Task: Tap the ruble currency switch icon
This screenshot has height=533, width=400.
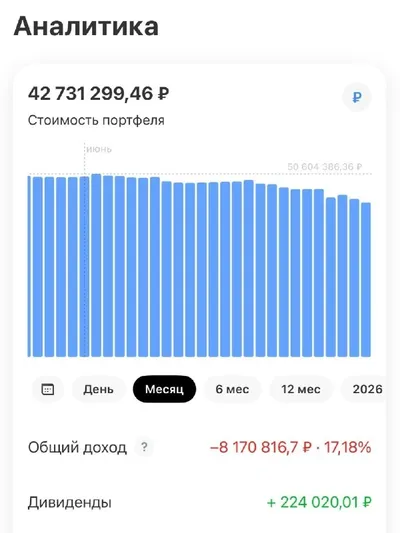Action: [x=356, y=98]
